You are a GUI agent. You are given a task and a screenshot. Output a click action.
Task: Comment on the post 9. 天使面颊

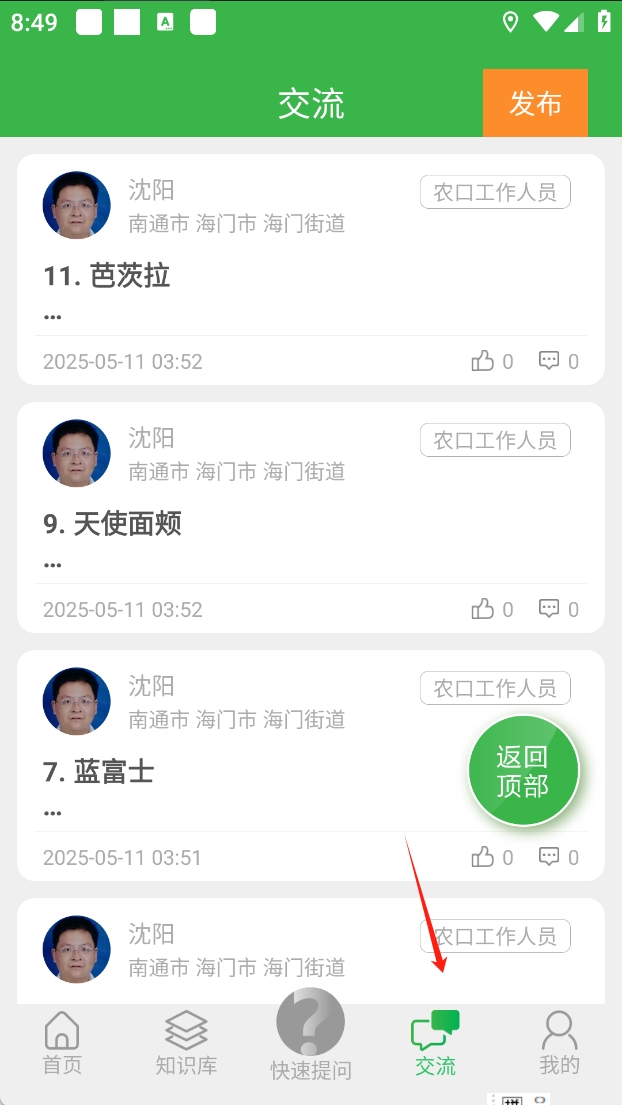[x=550, y=609]
